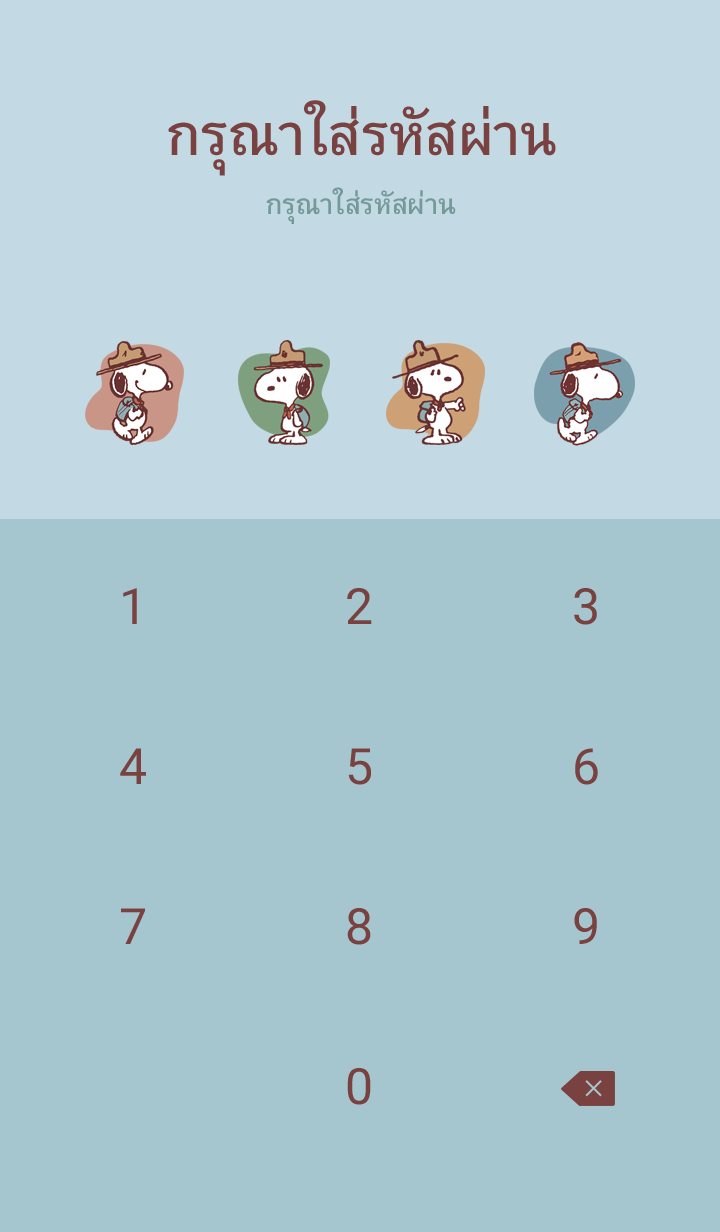Image resolution: width=720 pixels, height=1232 pixels.
Task: Enter digit 9 for the passcode
Action: [x=585, y=927]
